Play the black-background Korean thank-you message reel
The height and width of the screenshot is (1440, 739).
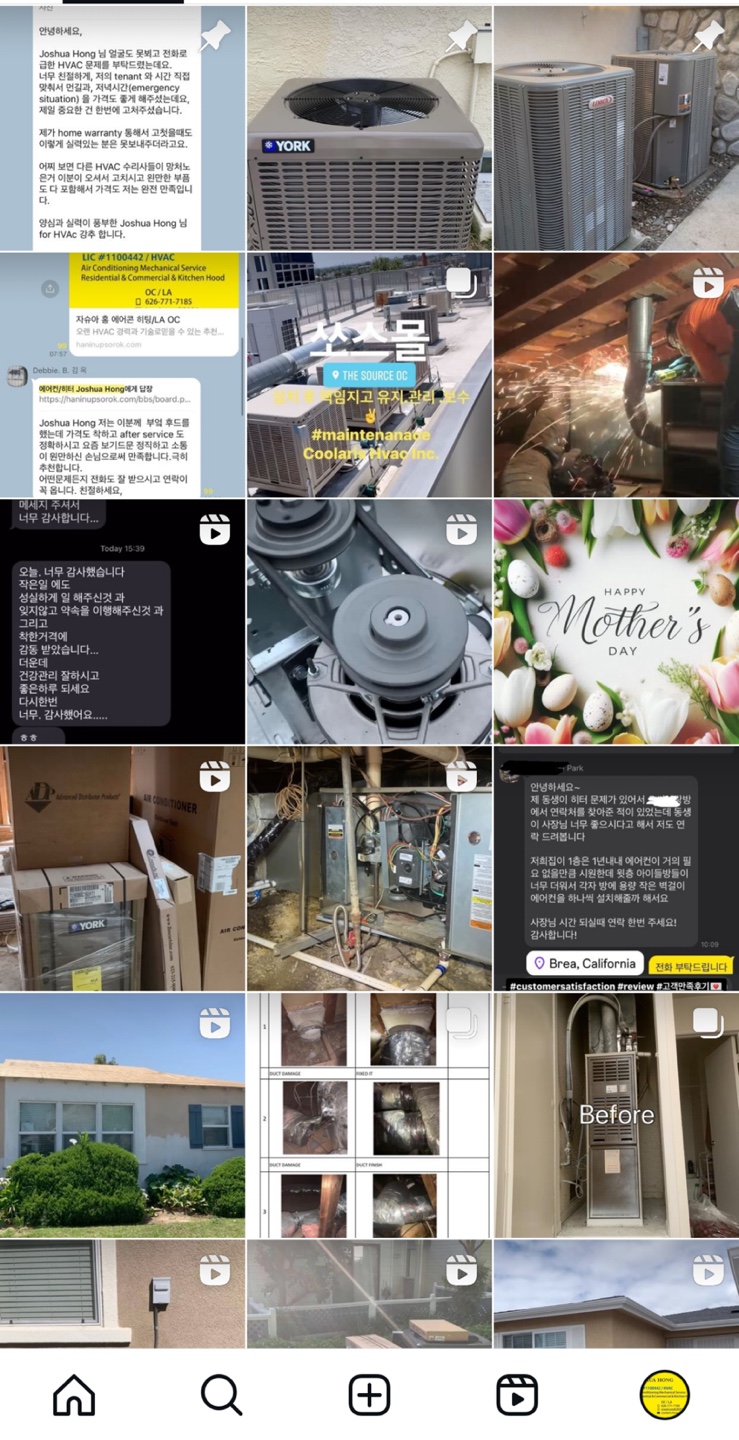(x=122, y=622)
